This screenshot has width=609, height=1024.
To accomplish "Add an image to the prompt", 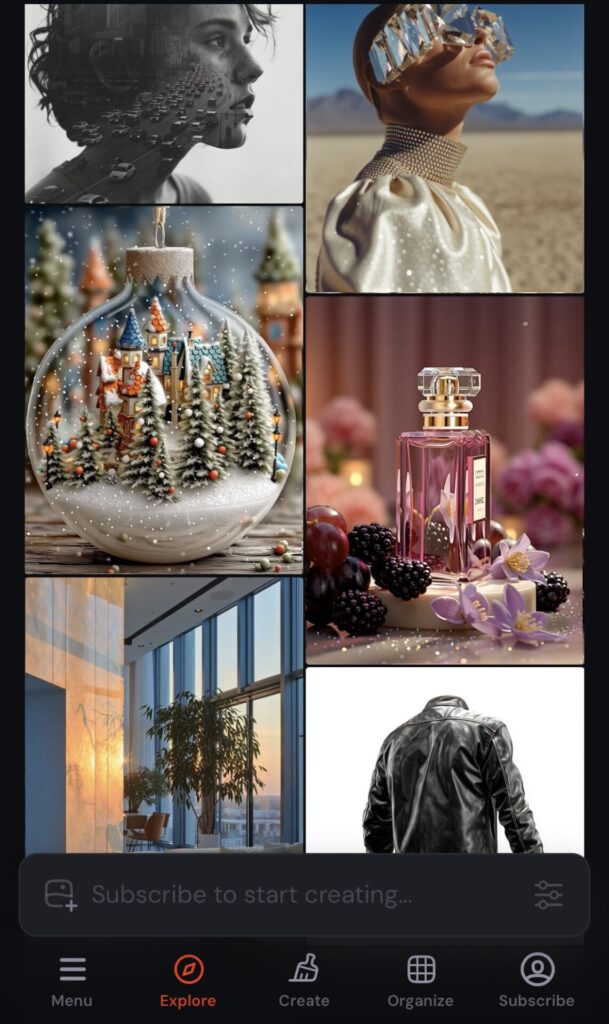I will [61, 895].
